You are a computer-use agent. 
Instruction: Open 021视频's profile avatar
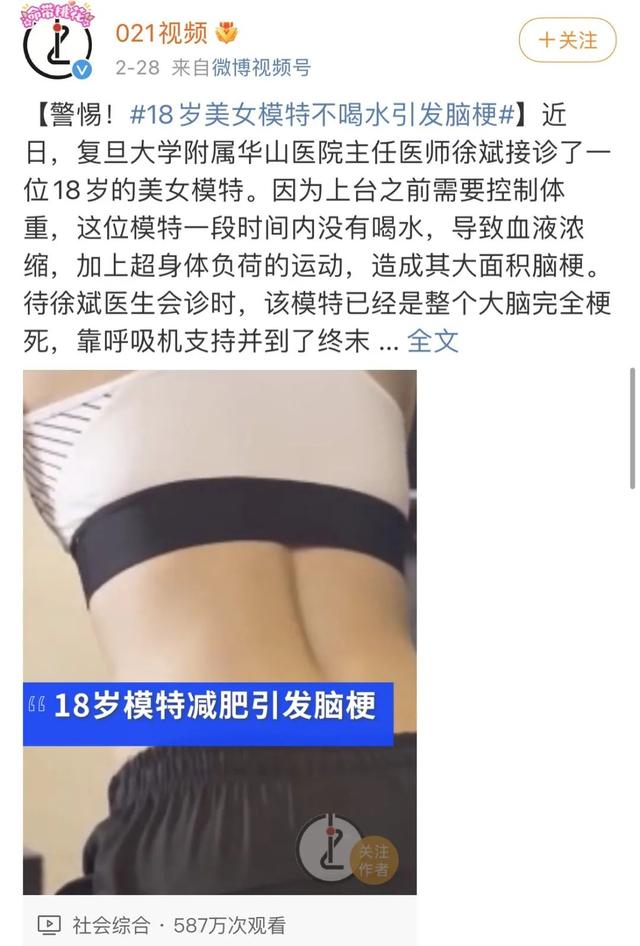point(57,45)
